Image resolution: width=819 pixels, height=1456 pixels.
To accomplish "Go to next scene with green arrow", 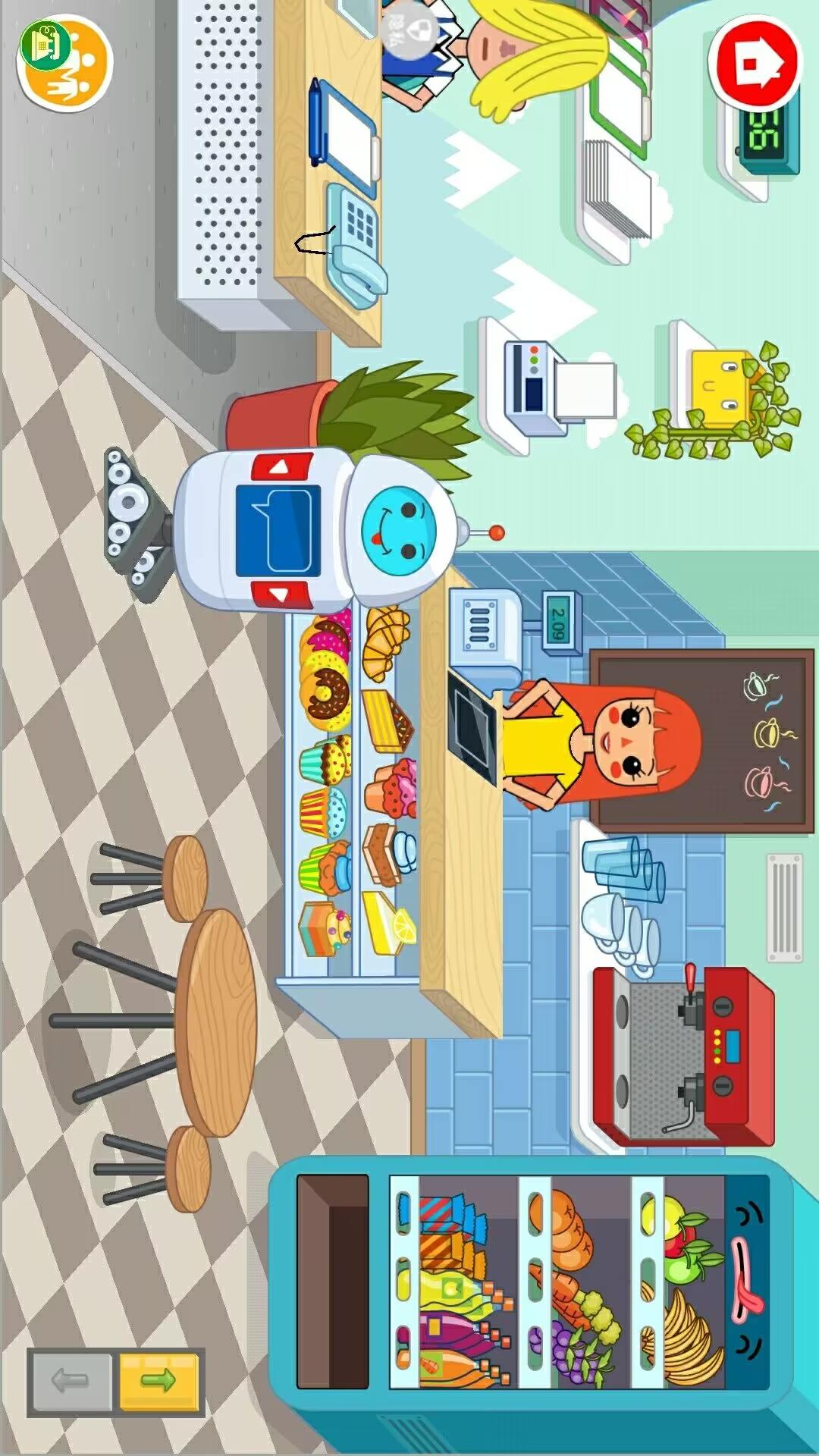I will pyautogui.click(x=159, y=1381).
